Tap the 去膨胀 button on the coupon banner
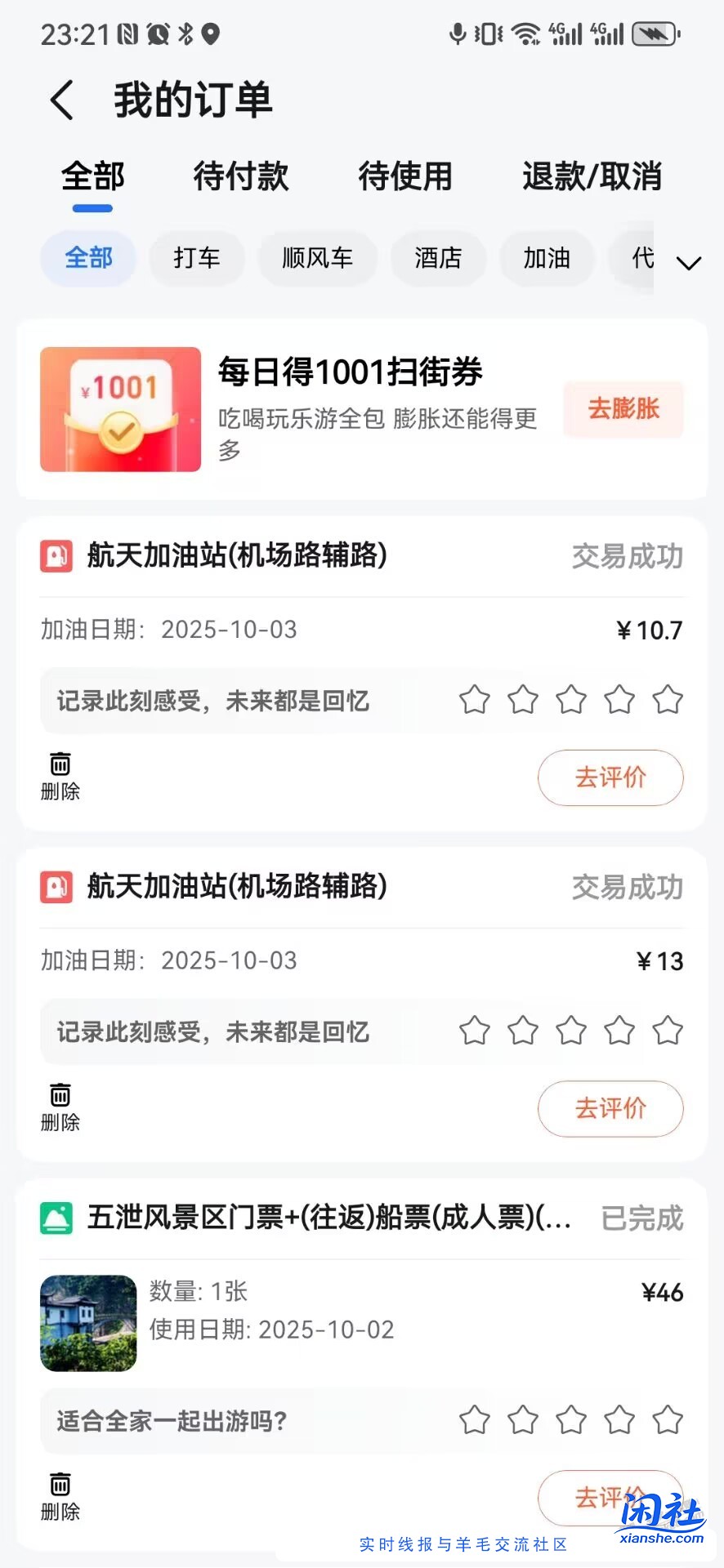724x1568 pixels. tap(623, 410)
